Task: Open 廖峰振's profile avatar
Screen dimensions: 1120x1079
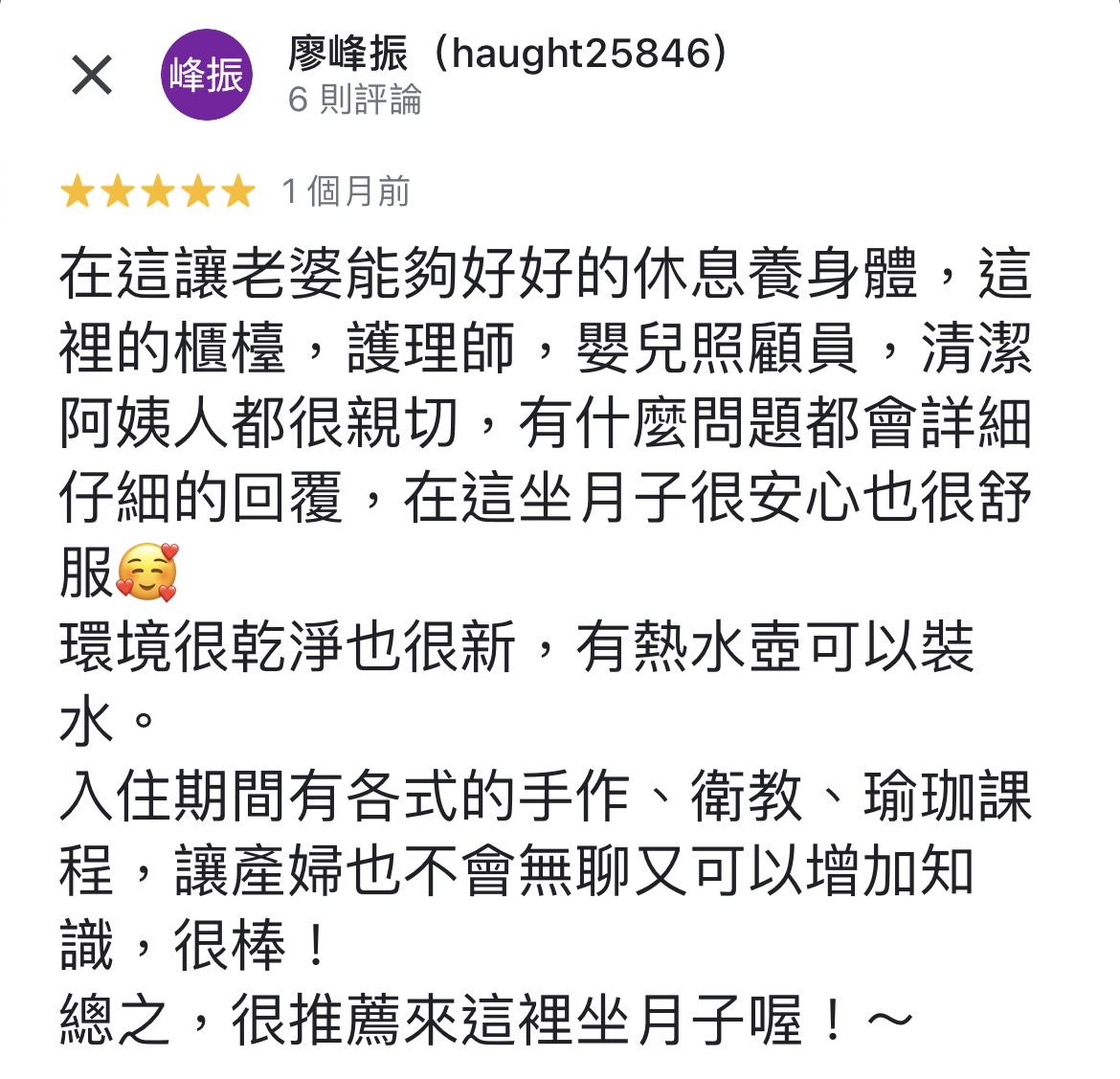Action: 206,76
